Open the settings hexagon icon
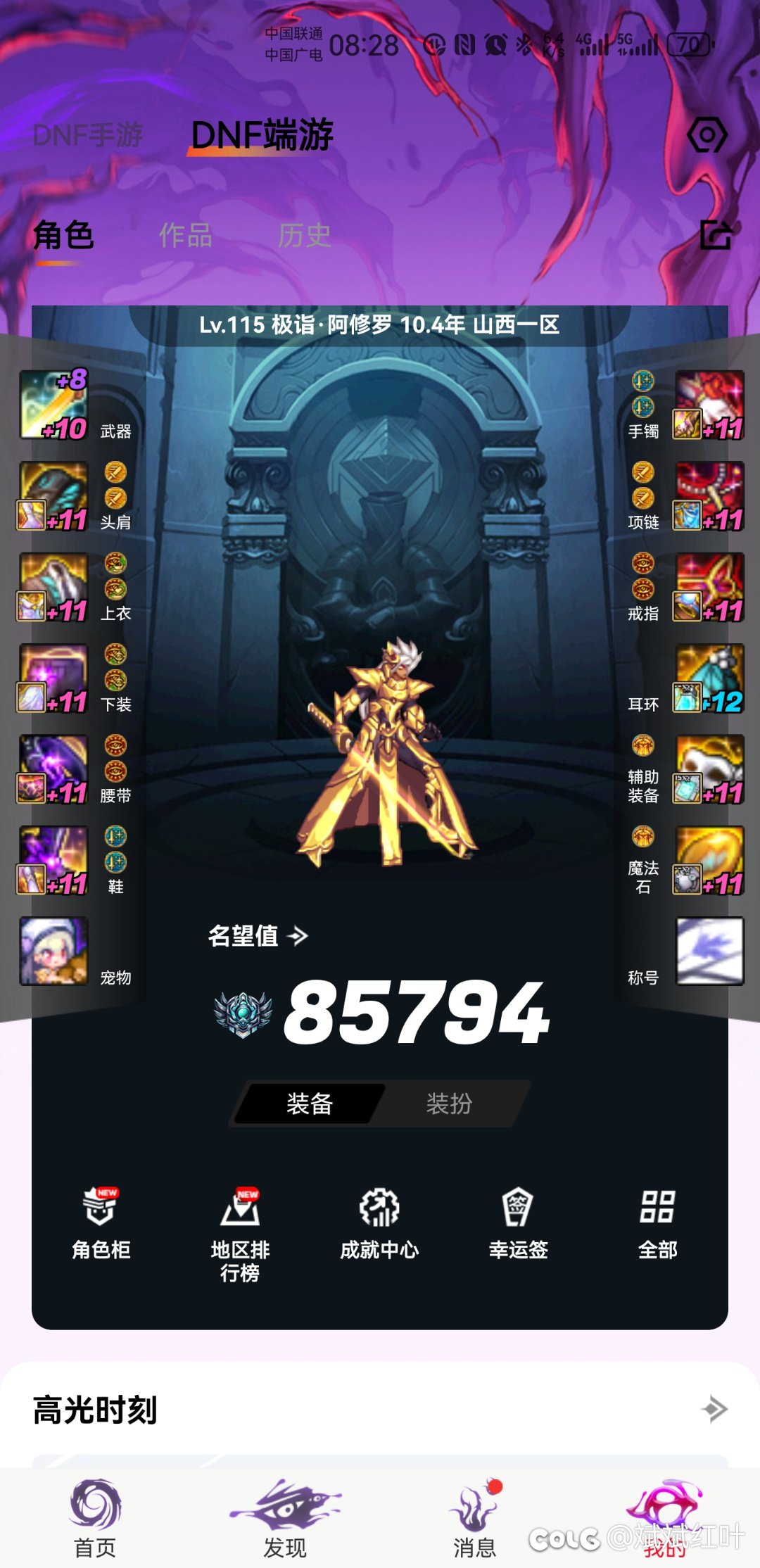760x1568 pixels. [x=707, y=134]
